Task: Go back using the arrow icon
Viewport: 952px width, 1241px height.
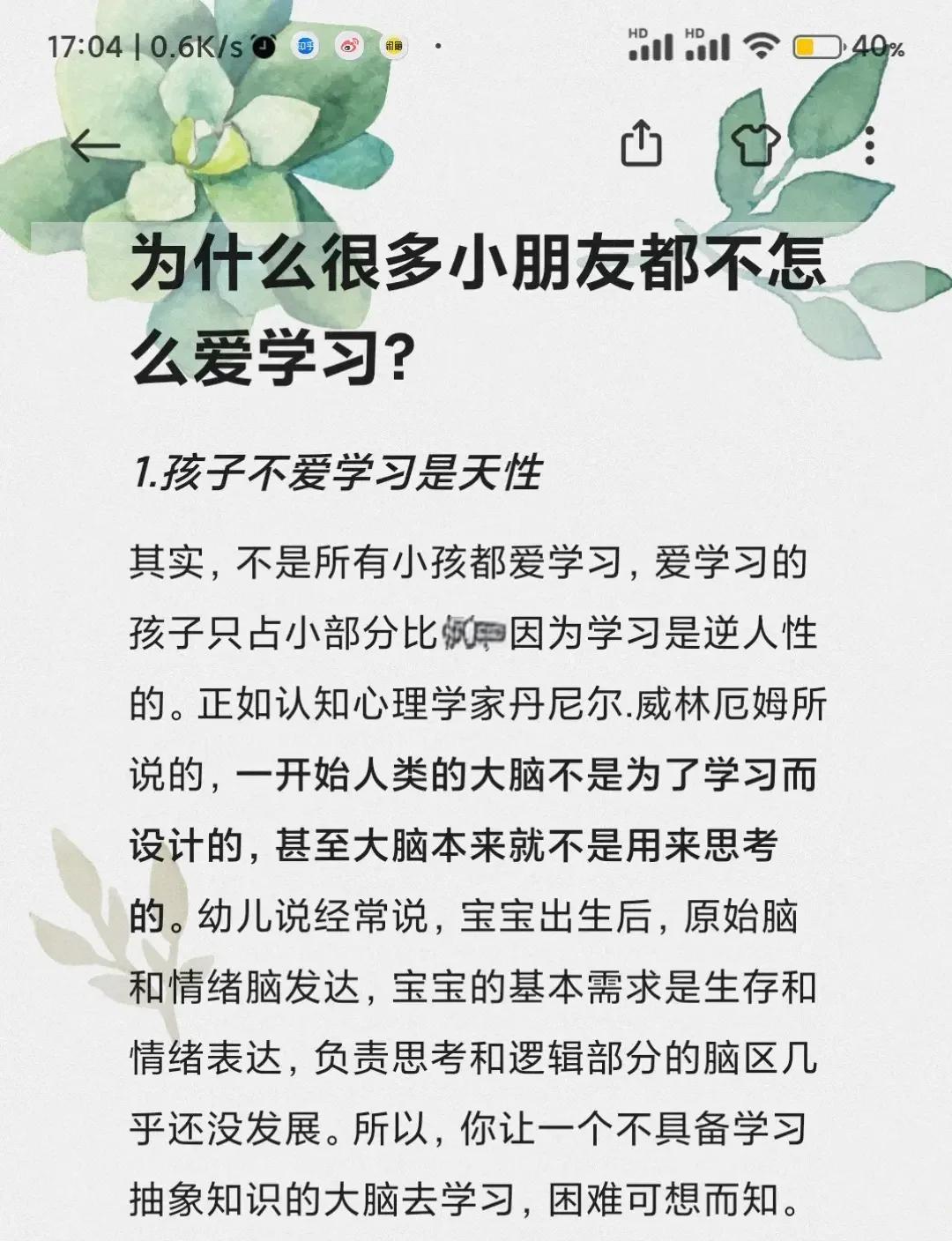Action: click(95, 146)
